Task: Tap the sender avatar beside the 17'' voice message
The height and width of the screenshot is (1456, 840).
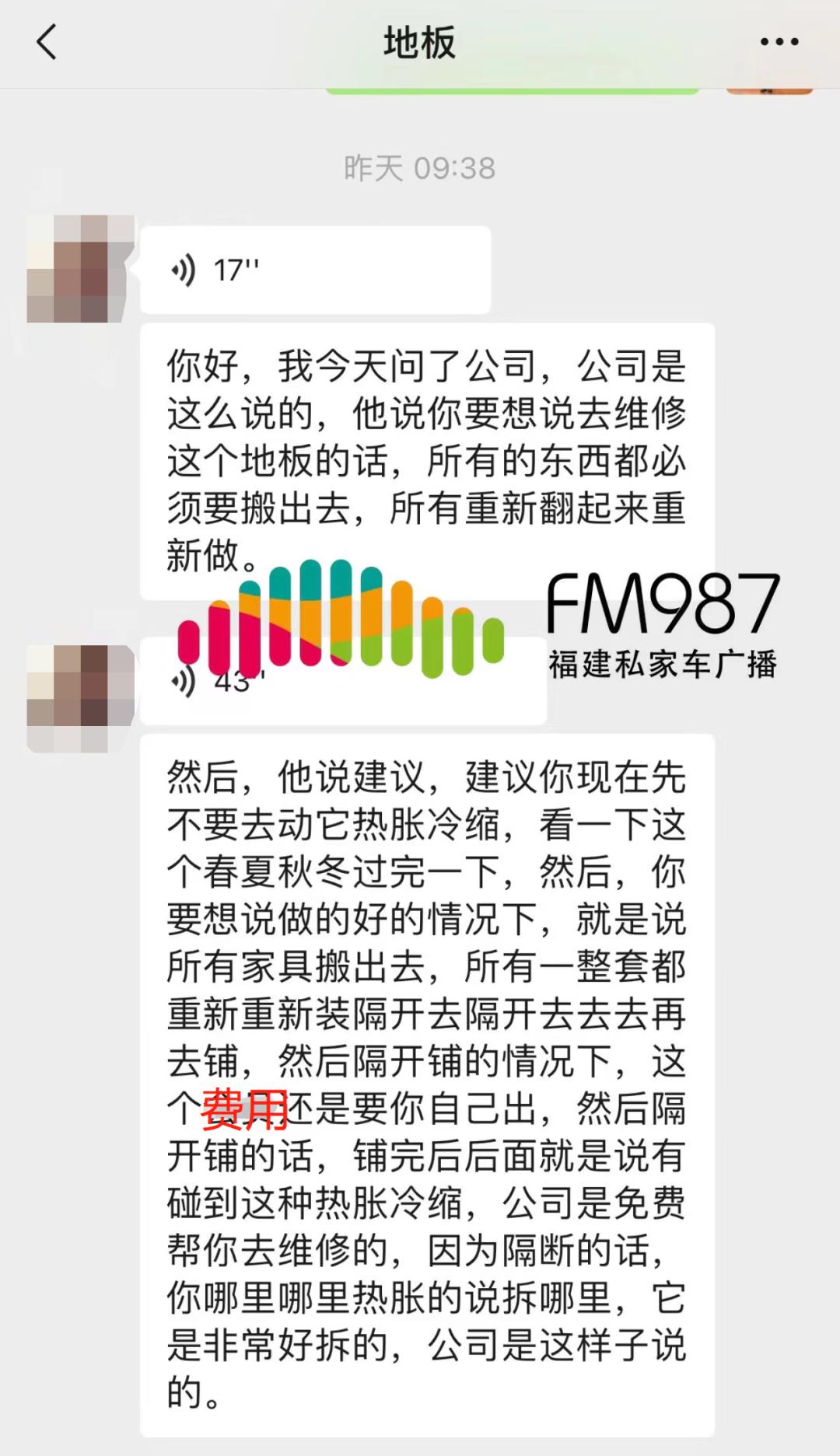Action: click(82, 268)
